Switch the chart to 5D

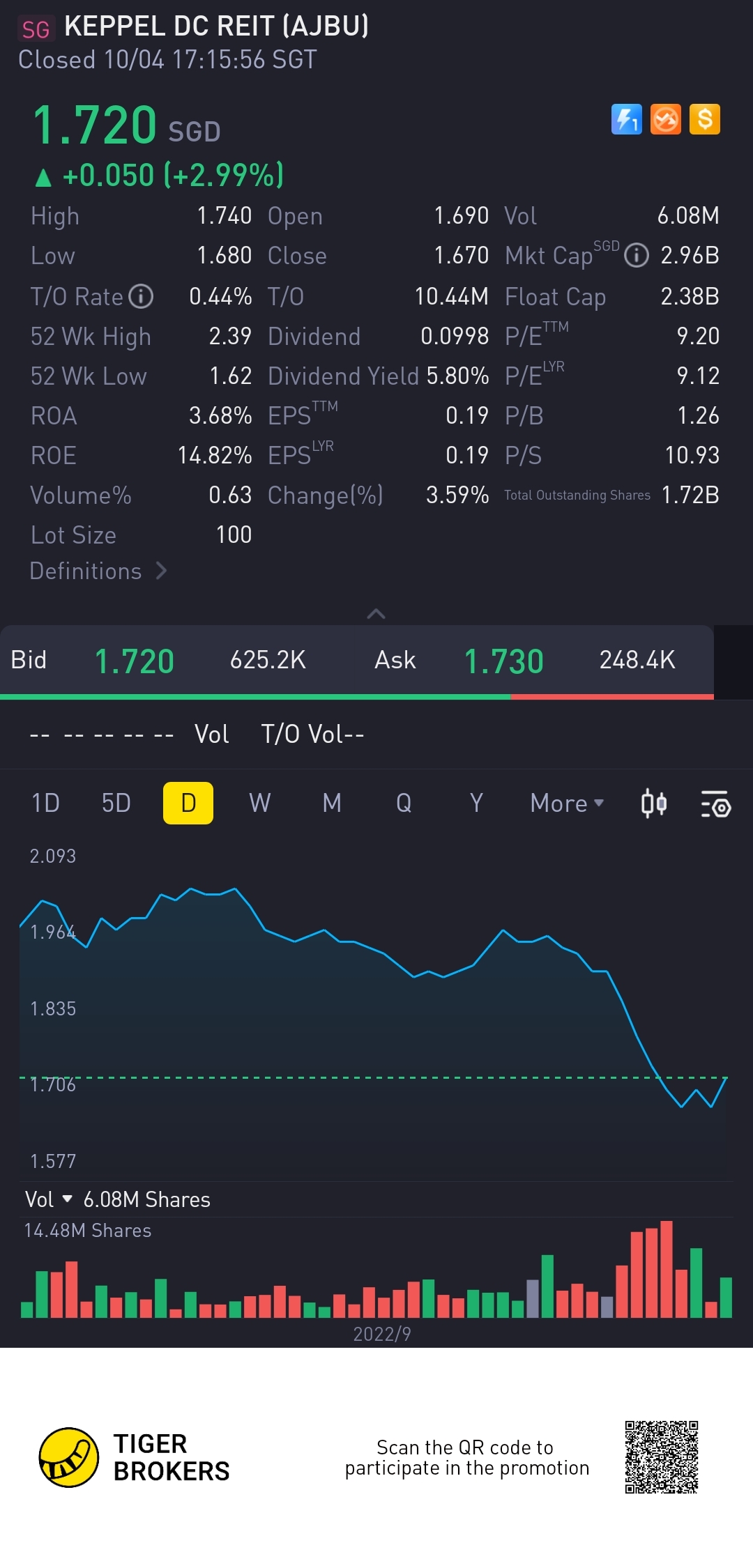click(x=116, y=804)
